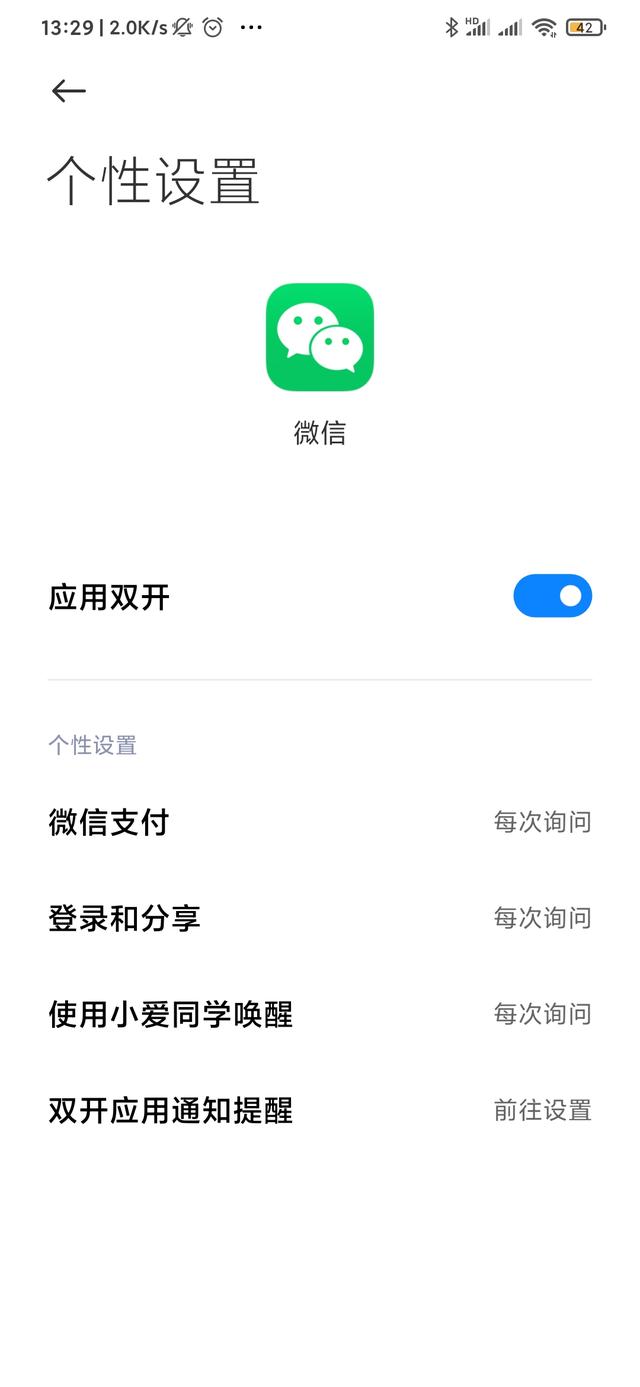Open 双开应用通知提醒 settings
Image resolution: width=640 pixels, height=1387 pixels.
coord(320,1110)
